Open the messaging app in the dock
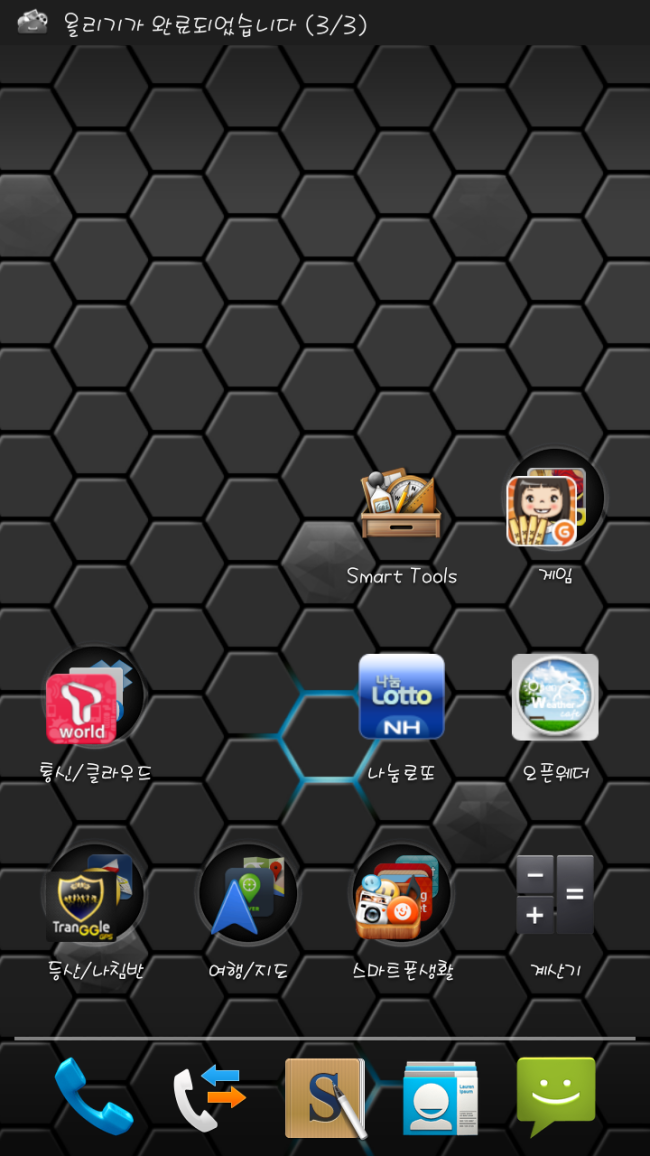Screen dimensions: 650x1156 (555, 1095)
